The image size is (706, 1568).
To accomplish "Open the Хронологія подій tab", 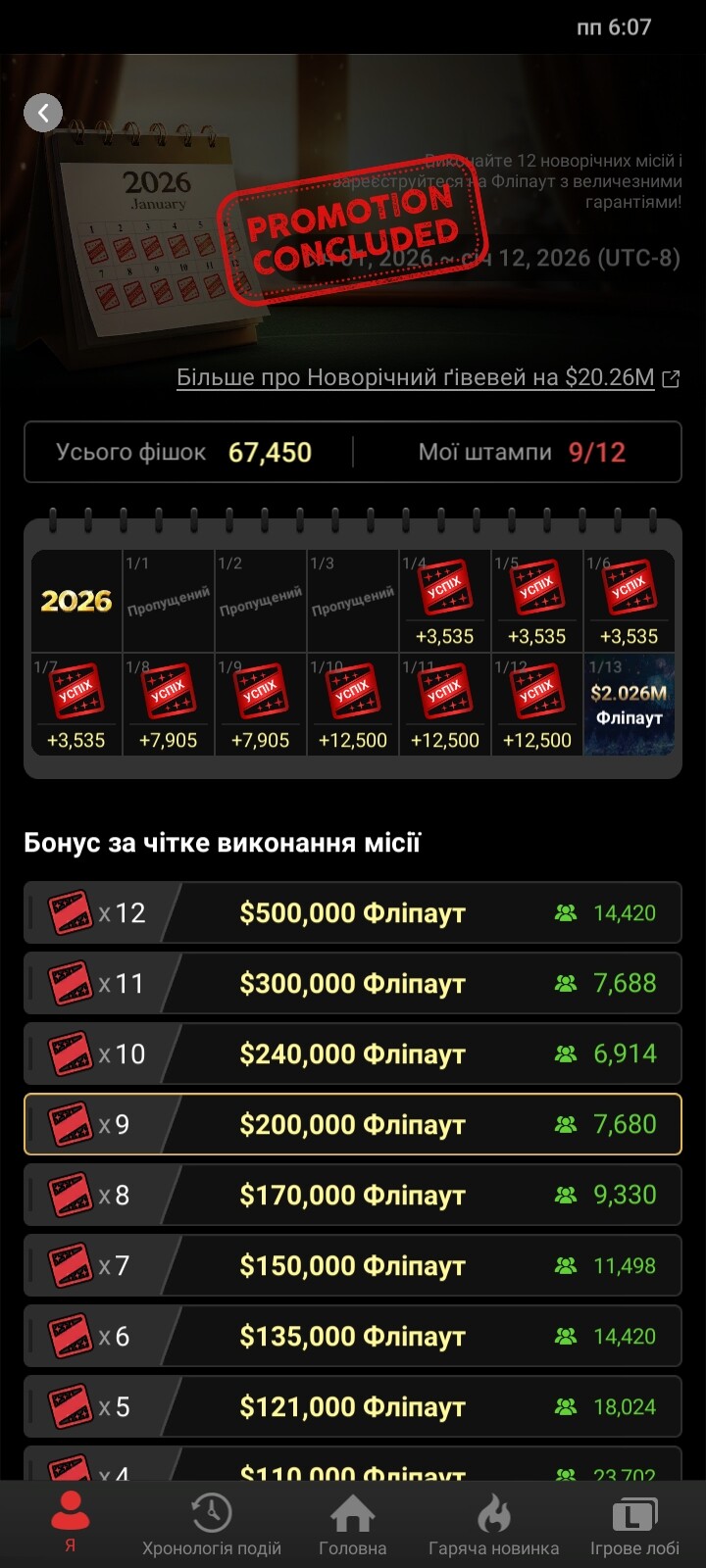I will tap(212, 1522).
